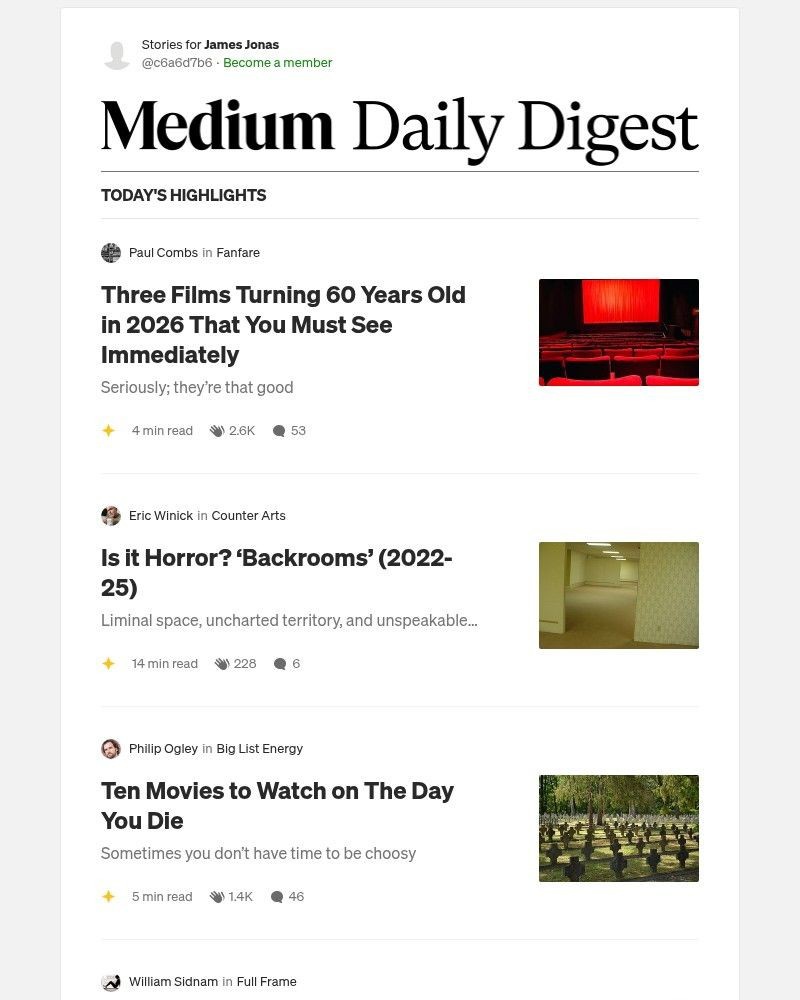The width and height of the screenshot is (800, 1000).
Task: Open Philip Ogley's profile photo
Action: point(111,748)
